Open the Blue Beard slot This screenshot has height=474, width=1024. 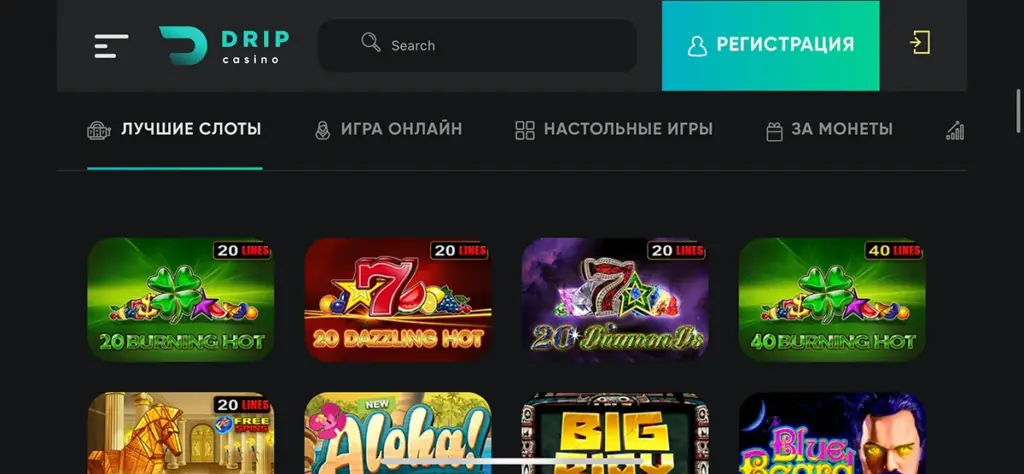(x=832, y=433)
